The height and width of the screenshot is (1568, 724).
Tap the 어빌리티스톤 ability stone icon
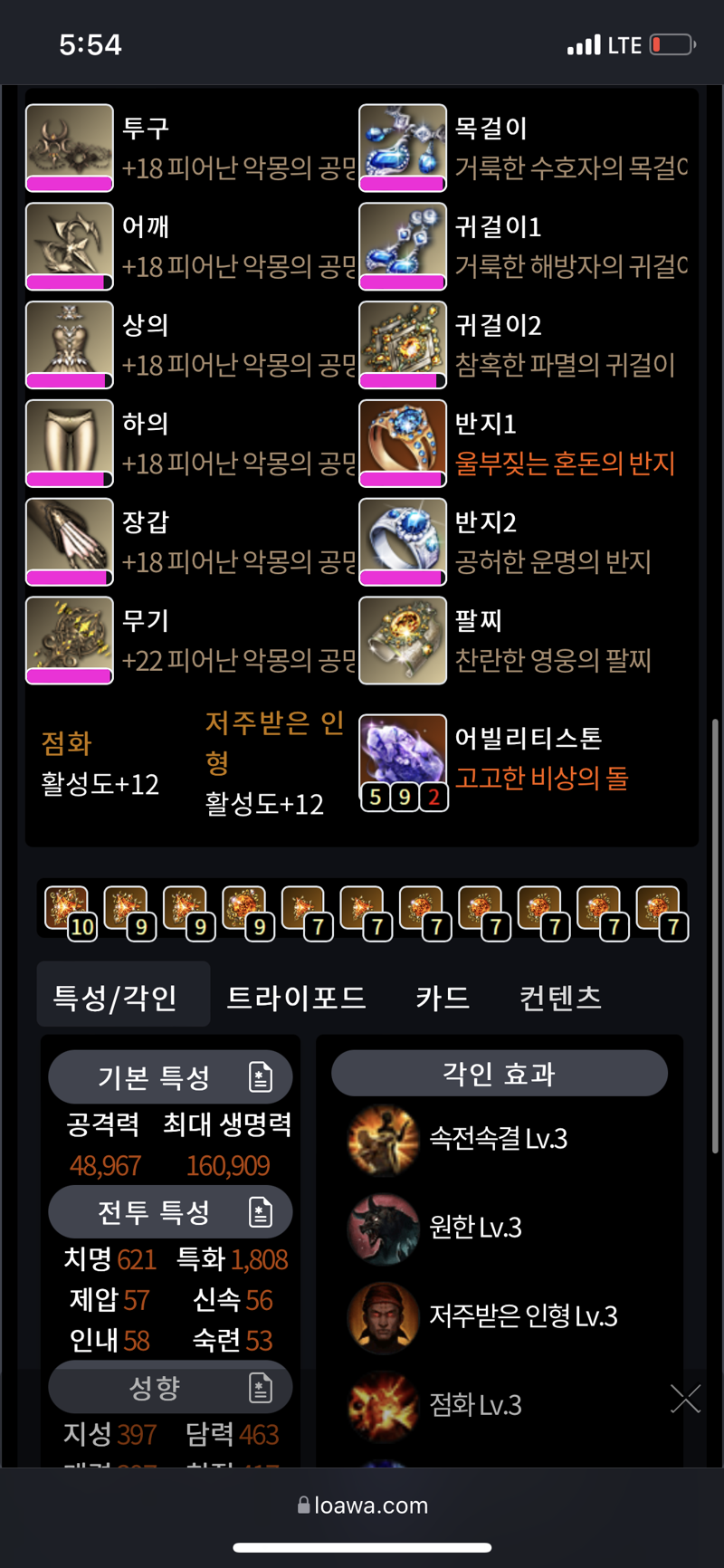coord(404,762)
